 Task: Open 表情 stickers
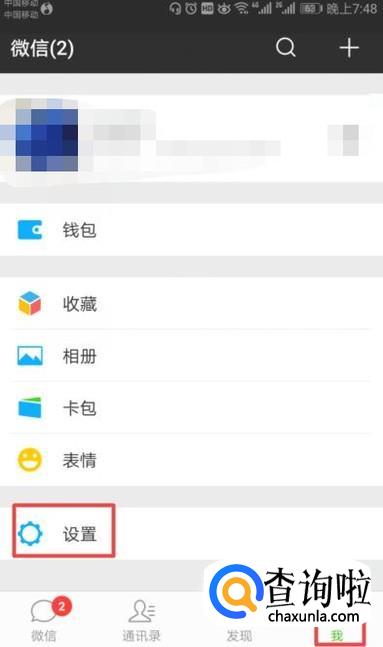pos(192,460)
